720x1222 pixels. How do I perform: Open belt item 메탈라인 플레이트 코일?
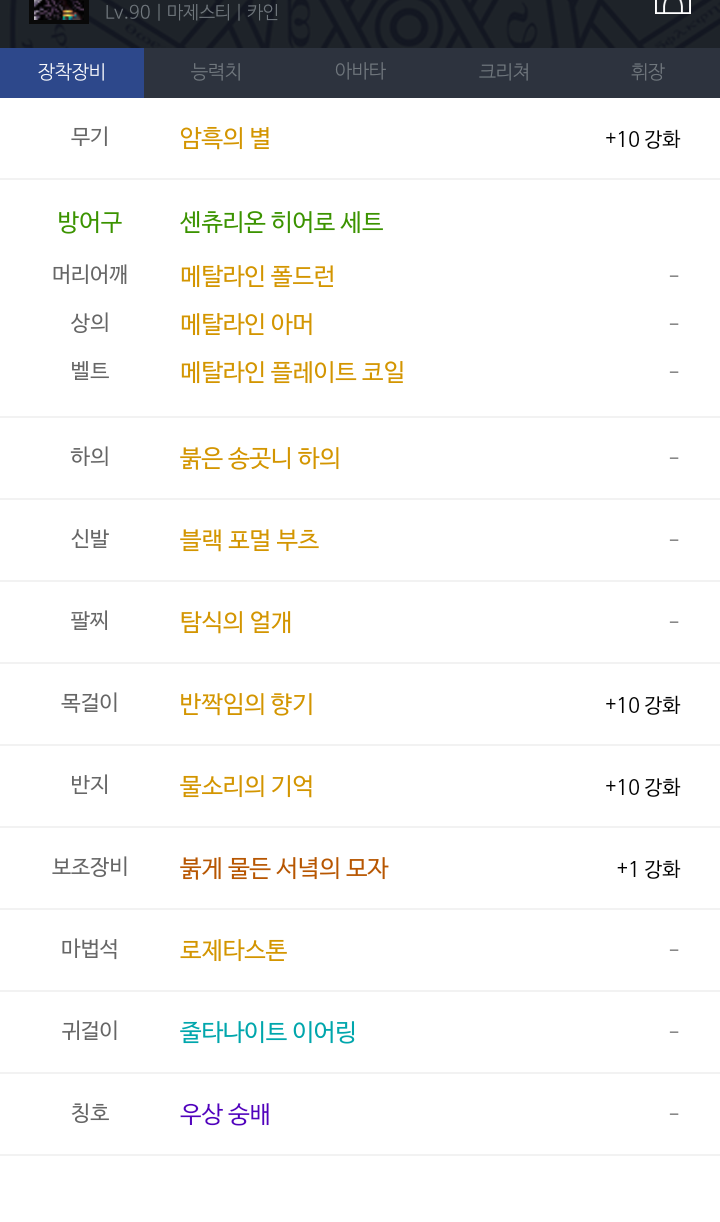pyautogui.click(x=292, y=372)
